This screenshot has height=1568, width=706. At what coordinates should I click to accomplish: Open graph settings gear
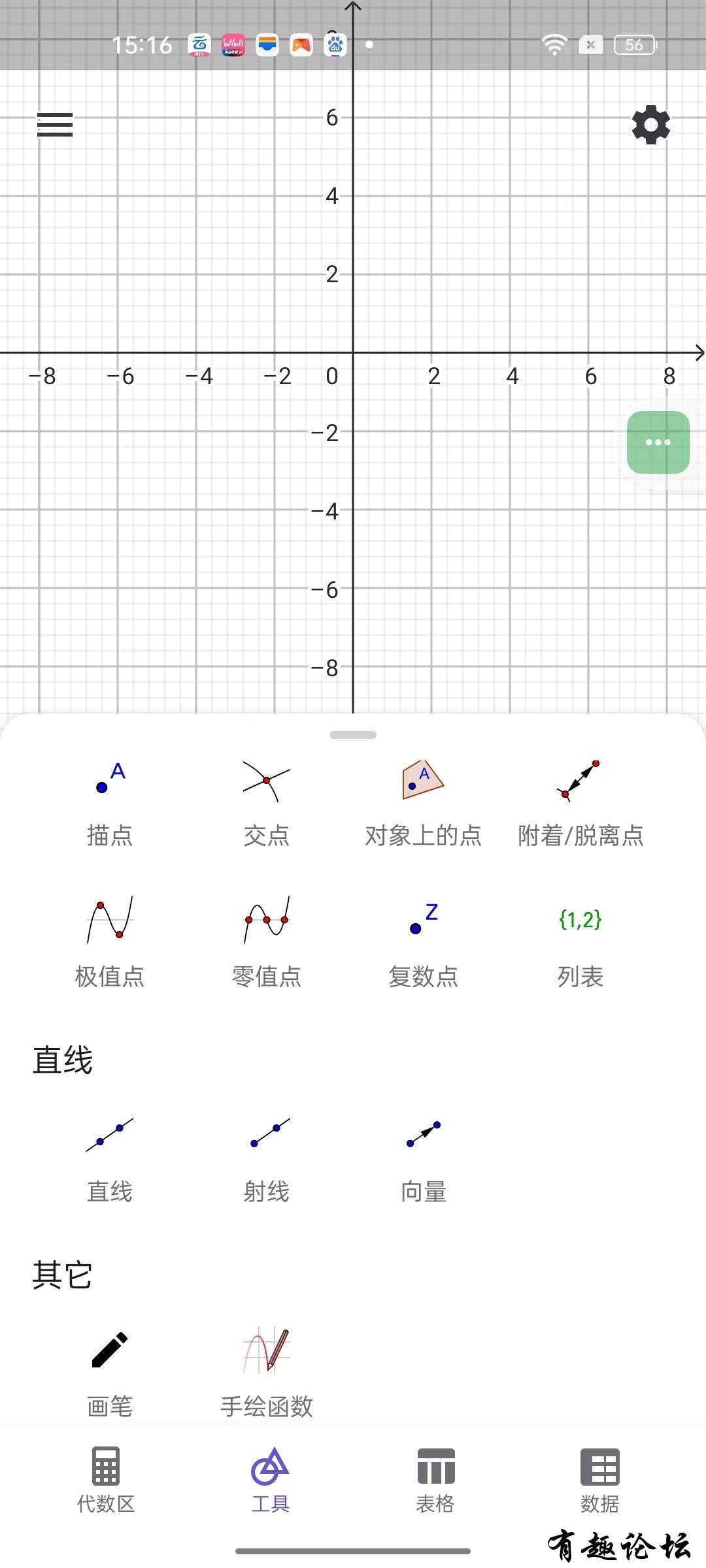click(650, 125)
